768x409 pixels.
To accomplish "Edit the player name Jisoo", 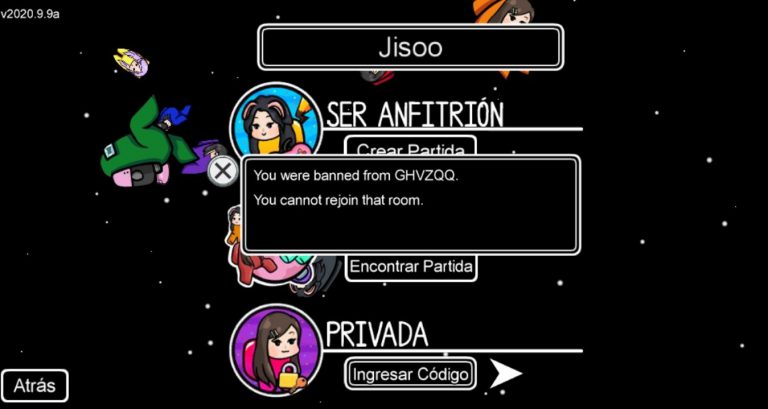I will [410, 47].
